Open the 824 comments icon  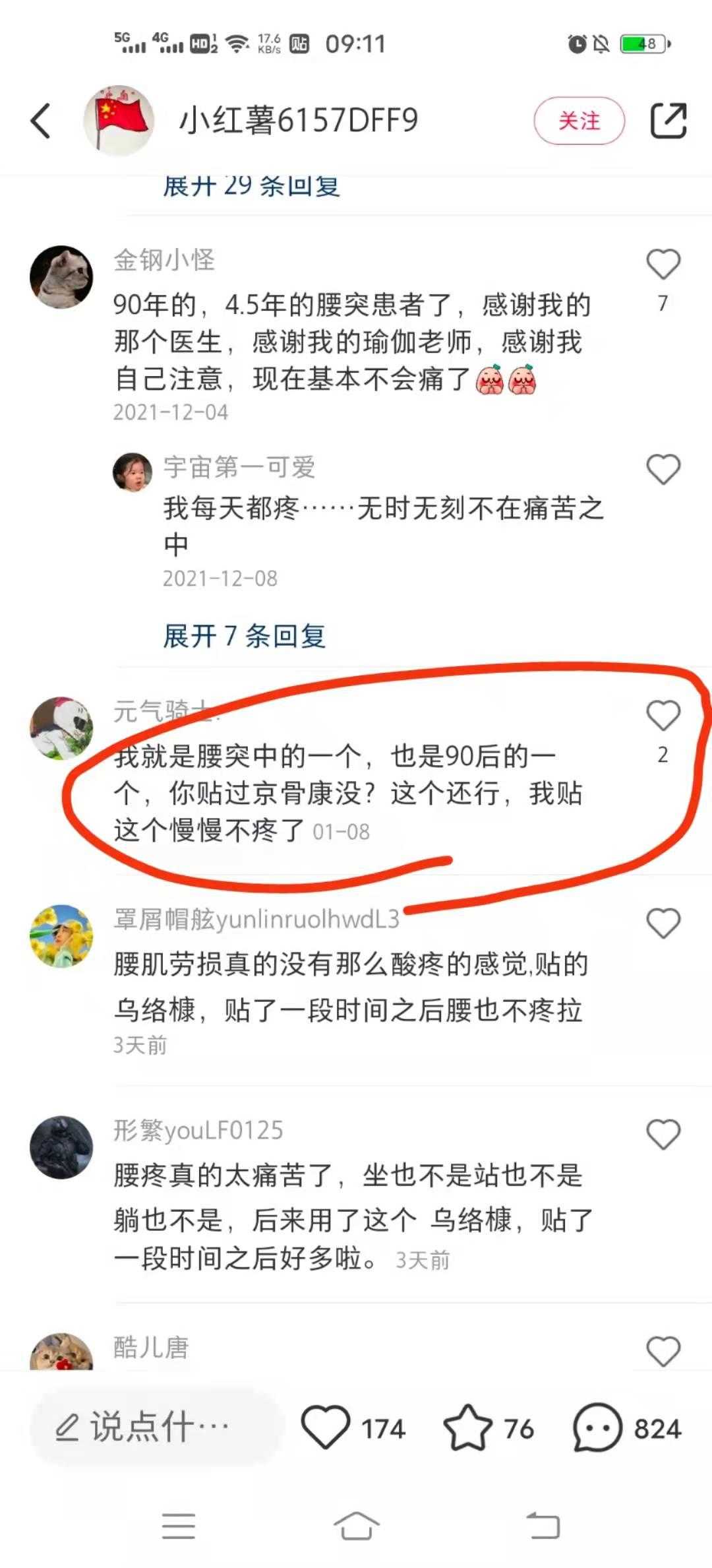coord(597,1428)
